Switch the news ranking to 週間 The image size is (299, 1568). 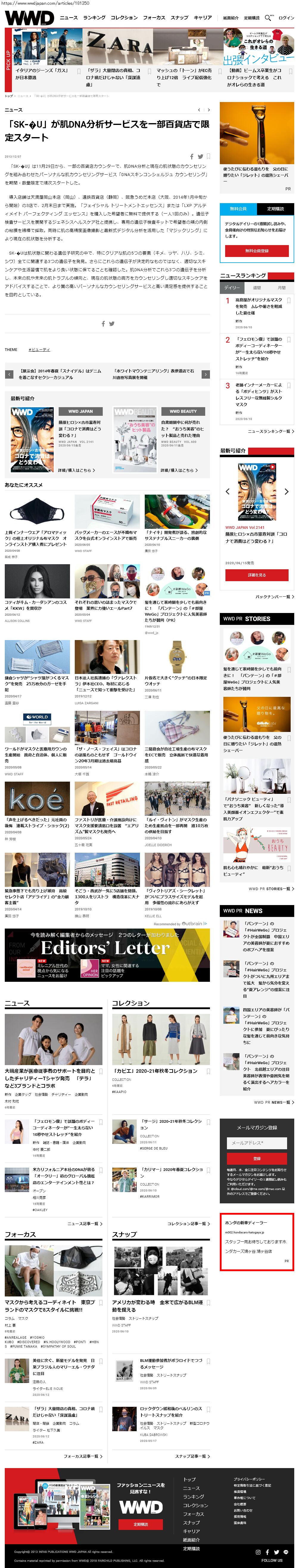256,287
